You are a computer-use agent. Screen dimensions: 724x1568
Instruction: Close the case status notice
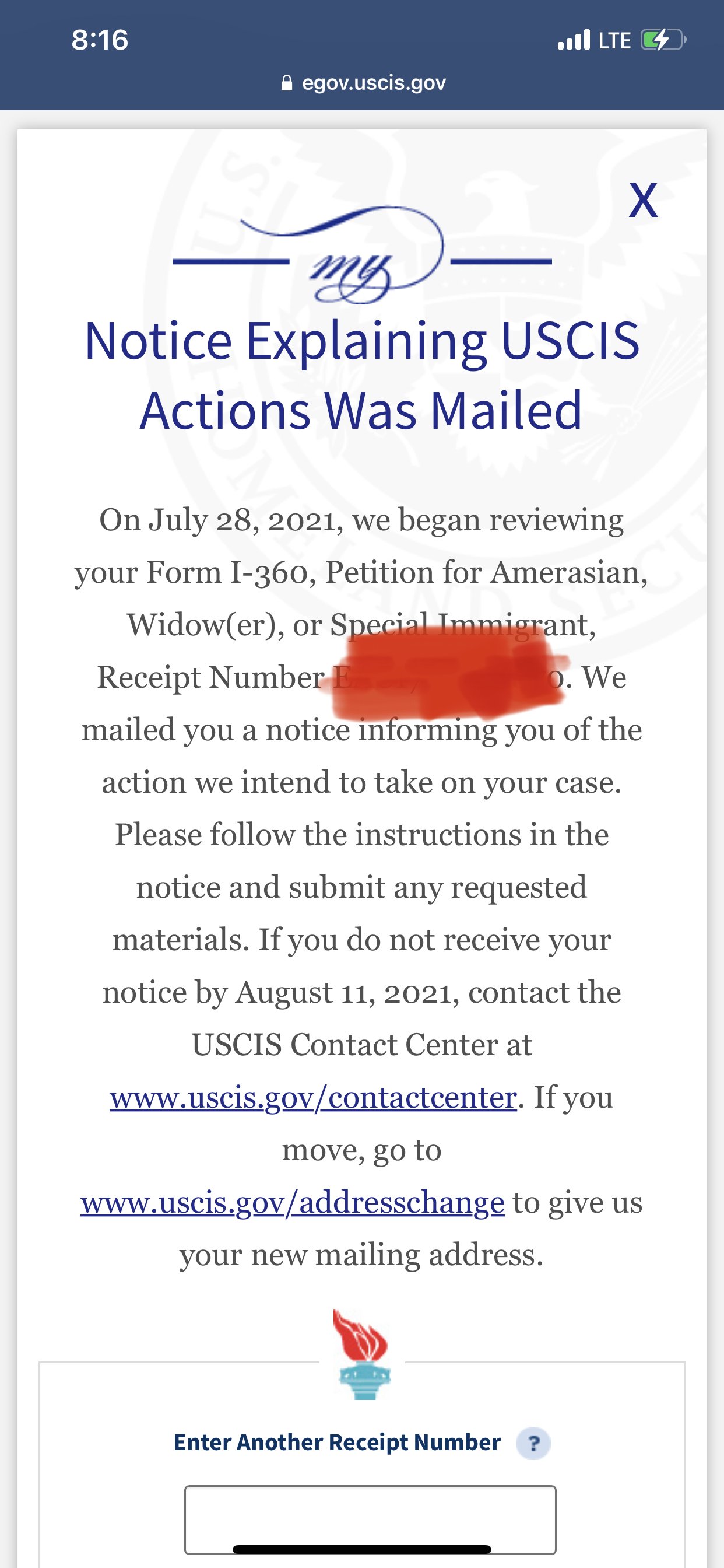642,200
